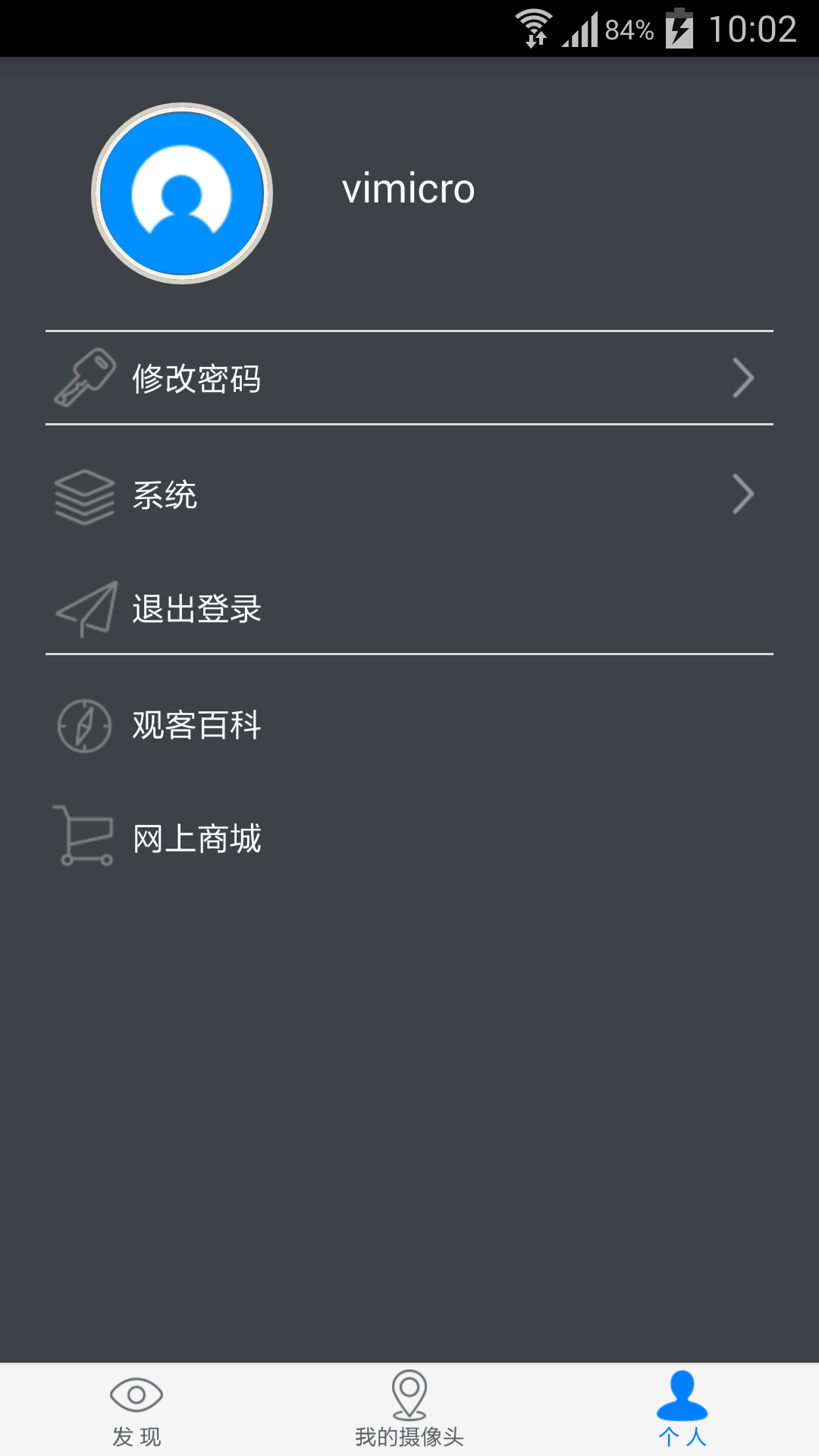Open 修改密码 (change password)
This screenshot has width=819, height=1456.
coord(409,378)
